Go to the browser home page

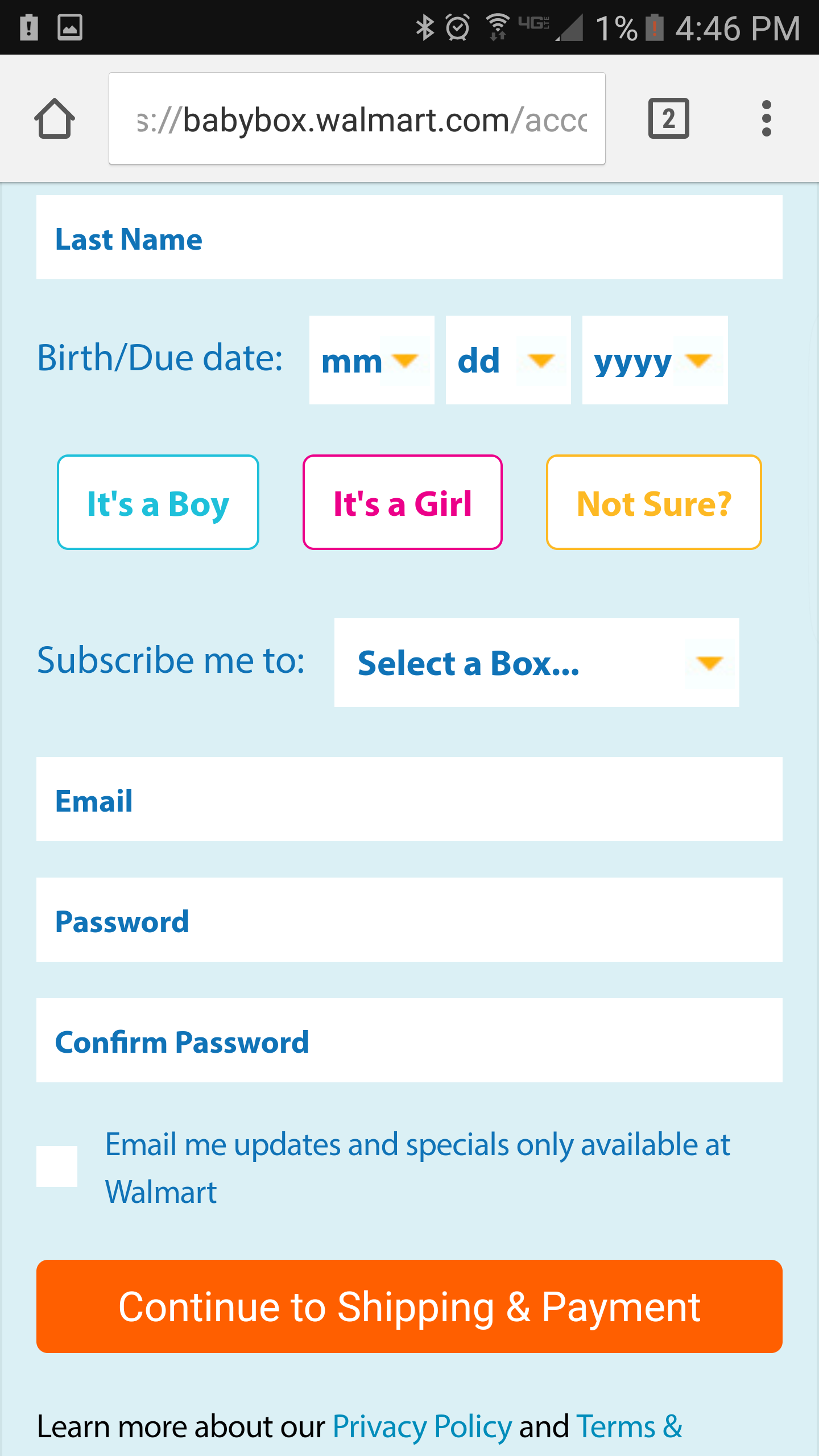(x=55, y=118)
